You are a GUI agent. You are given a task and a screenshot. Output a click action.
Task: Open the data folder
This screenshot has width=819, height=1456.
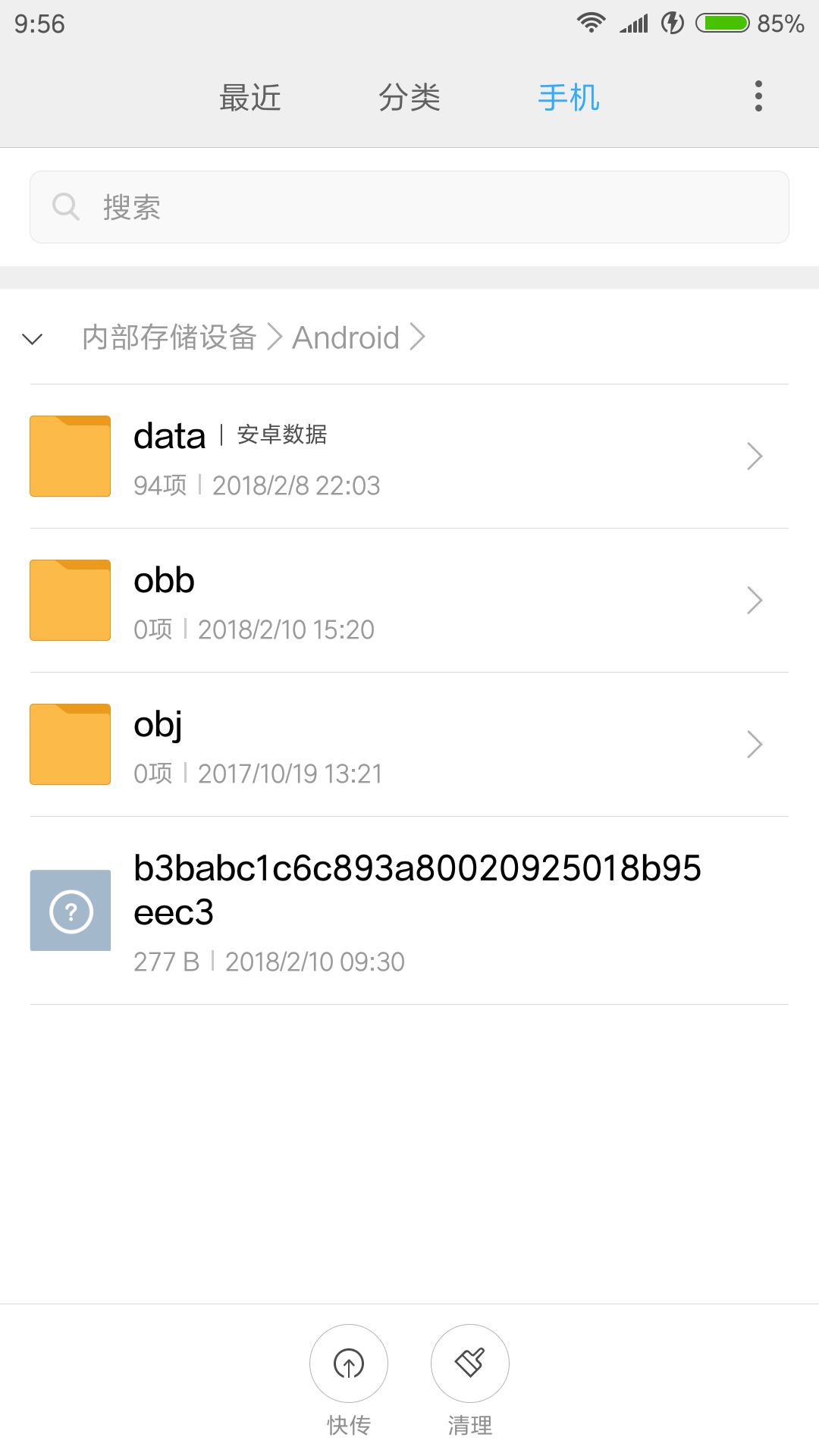[x=409, y=457]
